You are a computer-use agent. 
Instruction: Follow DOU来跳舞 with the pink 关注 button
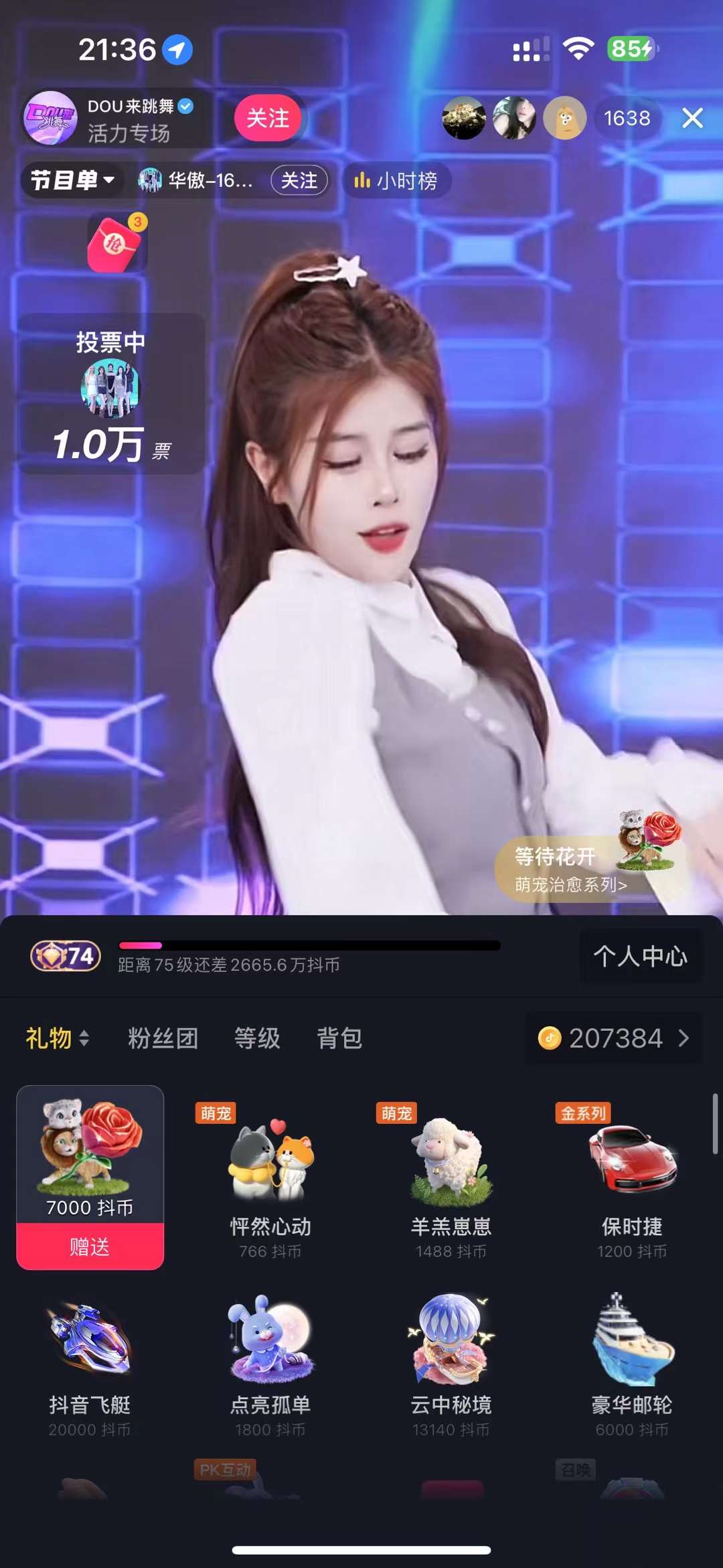[x=268, y=118]
